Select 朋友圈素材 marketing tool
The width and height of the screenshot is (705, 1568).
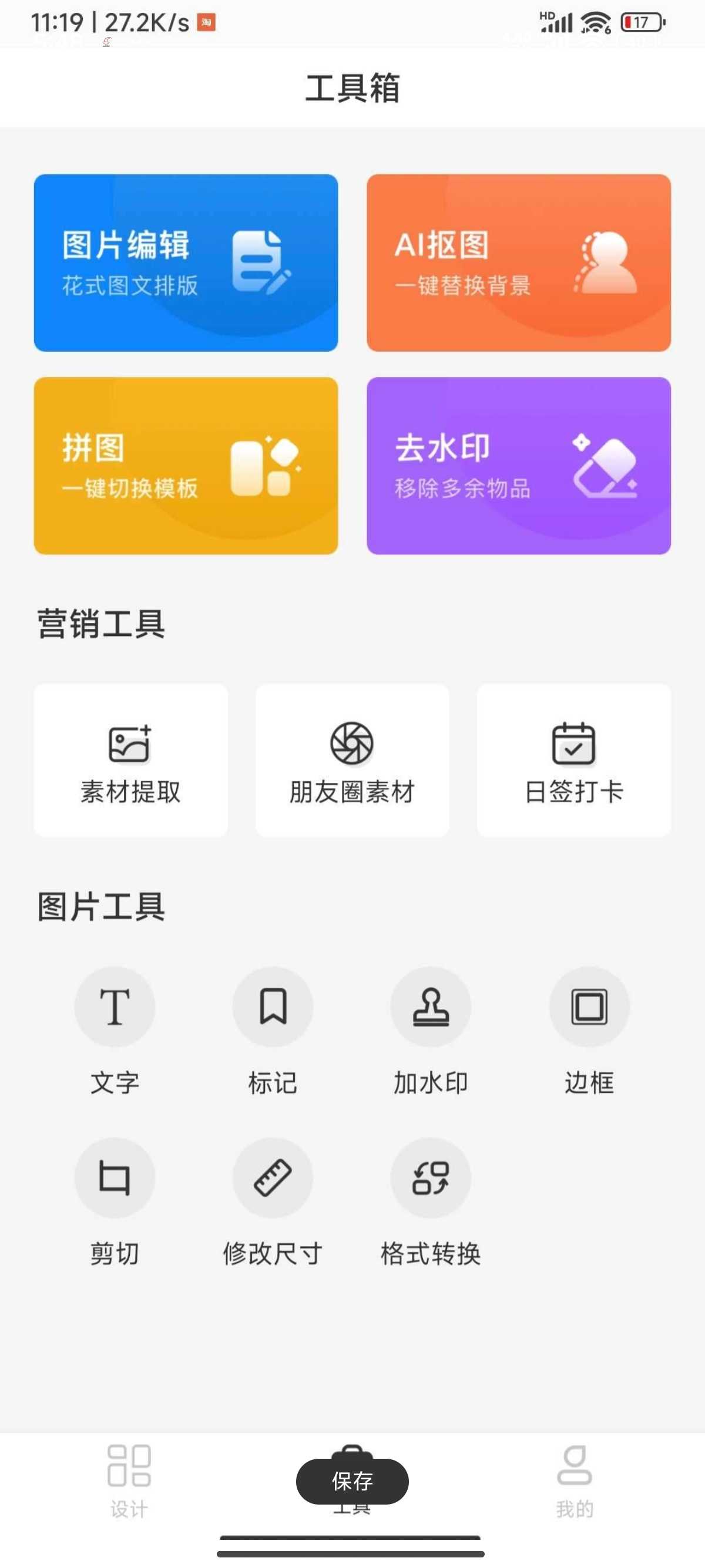(352, 761)
